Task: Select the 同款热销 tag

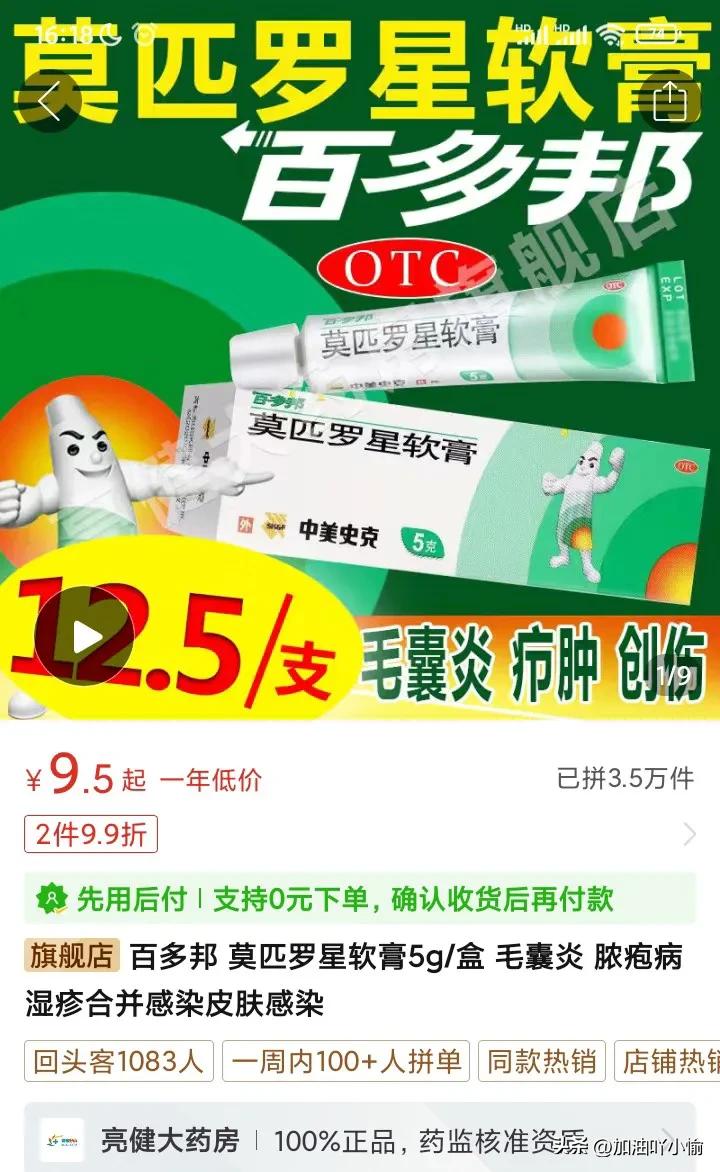Action: point(542,1061)
